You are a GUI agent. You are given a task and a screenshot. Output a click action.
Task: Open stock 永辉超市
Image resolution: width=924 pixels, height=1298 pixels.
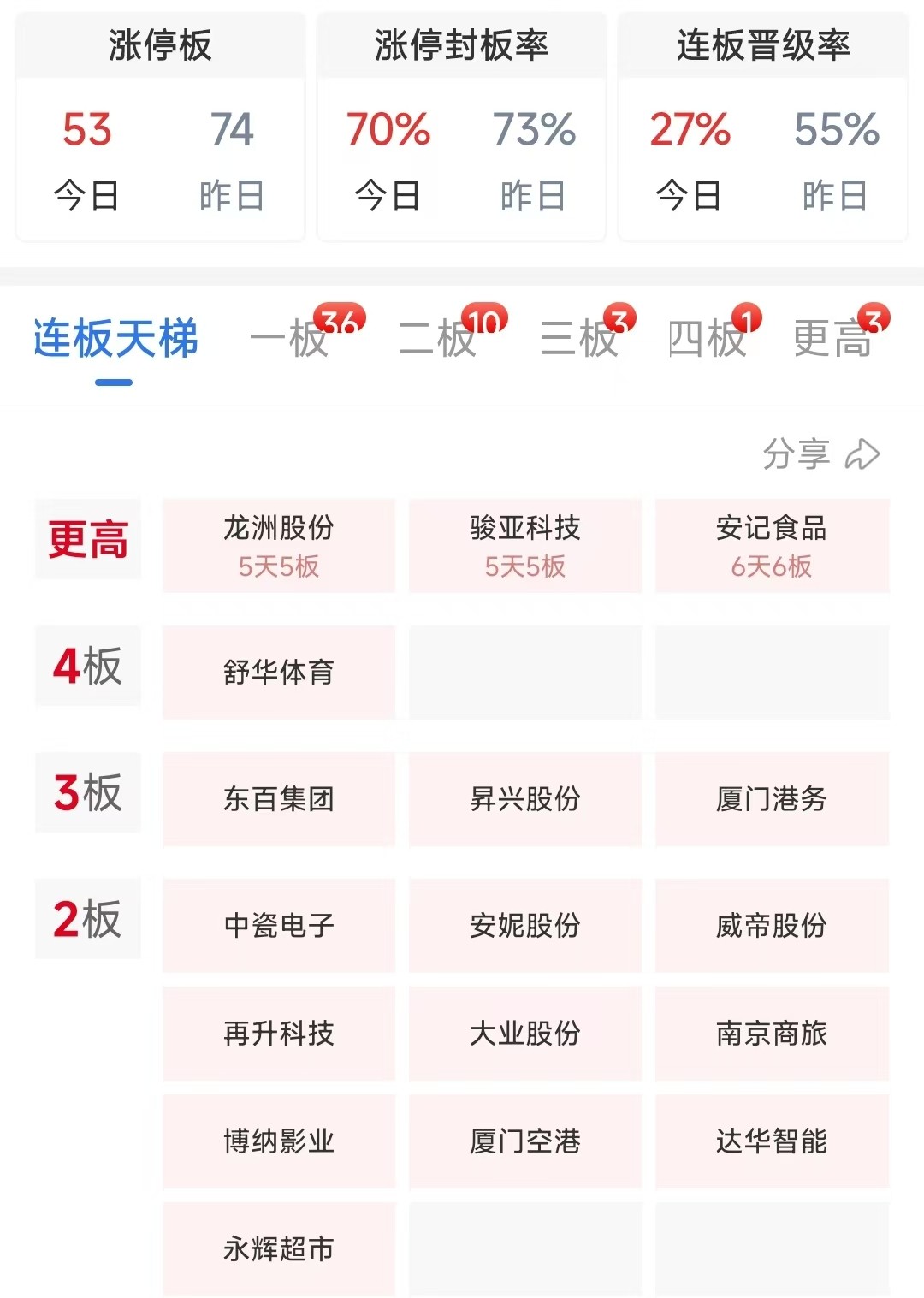click(279, 1248)
